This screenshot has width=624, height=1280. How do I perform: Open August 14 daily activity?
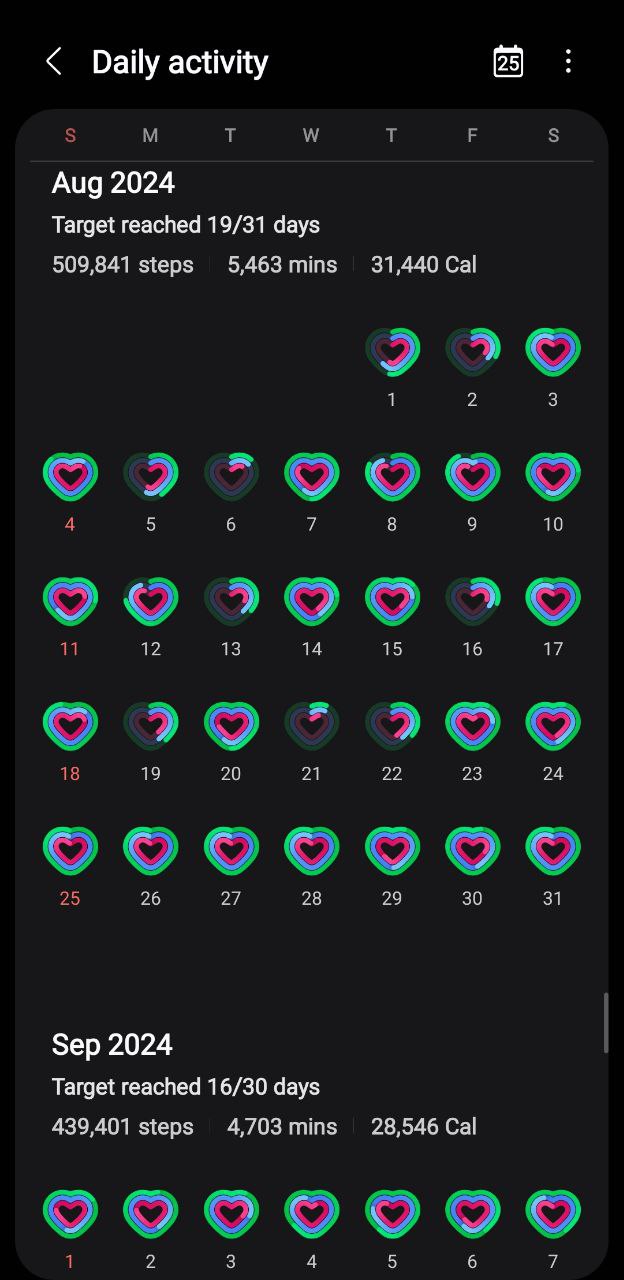tap(312, 602)
